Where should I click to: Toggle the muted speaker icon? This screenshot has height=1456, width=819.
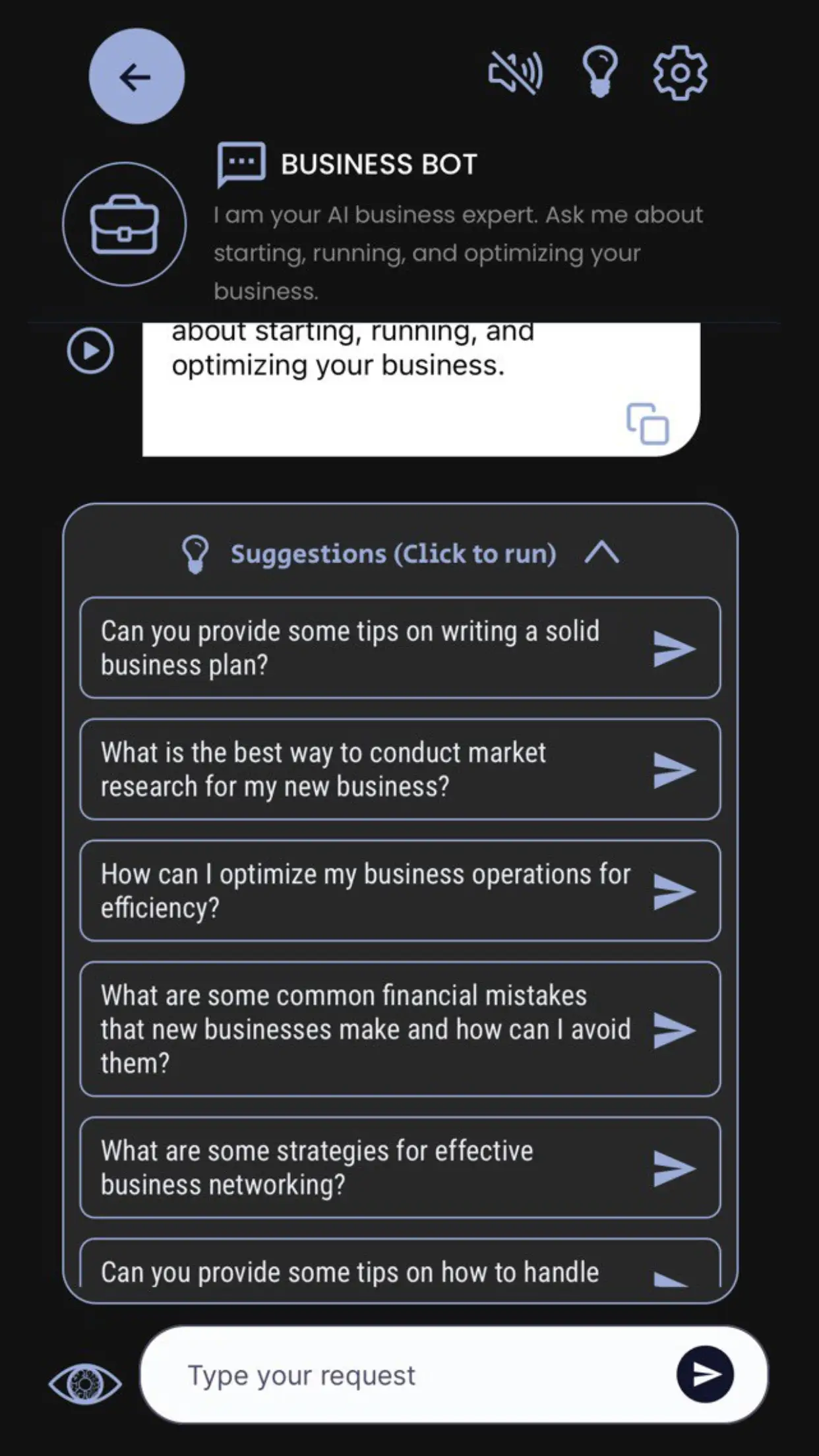[x=515, y=73]
